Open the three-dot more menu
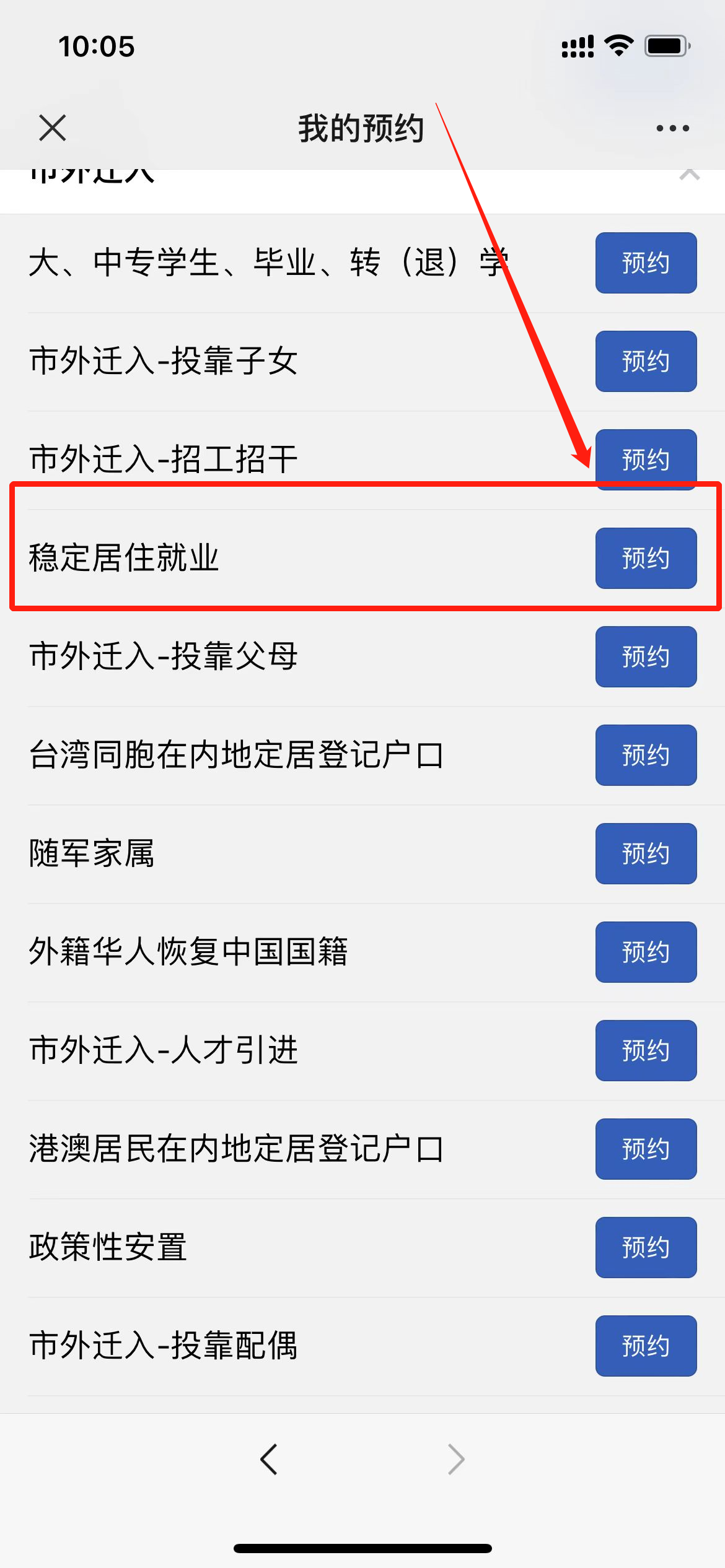 click(672, 128)
